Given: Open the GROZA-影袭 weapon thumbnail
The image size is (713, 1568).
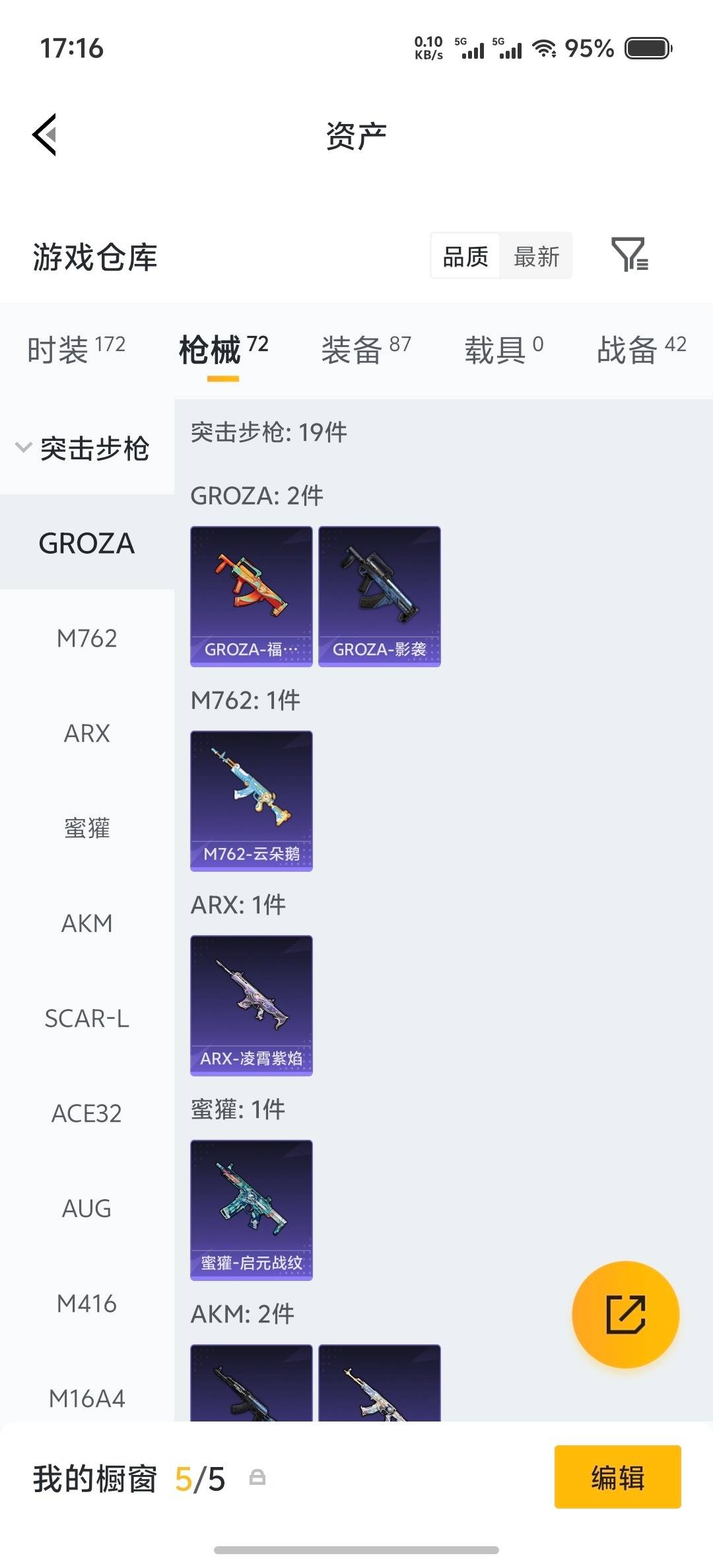Looking at the screenshot, I should (379, 594).
